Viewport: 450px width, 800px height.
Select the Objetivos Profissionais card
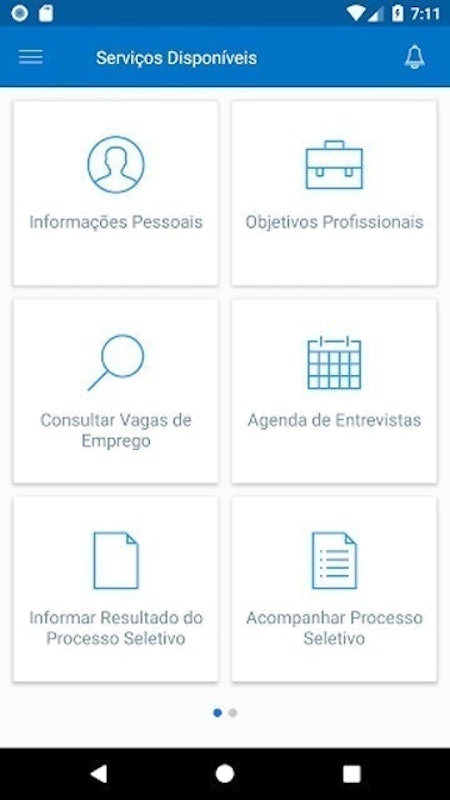point(334,193)
